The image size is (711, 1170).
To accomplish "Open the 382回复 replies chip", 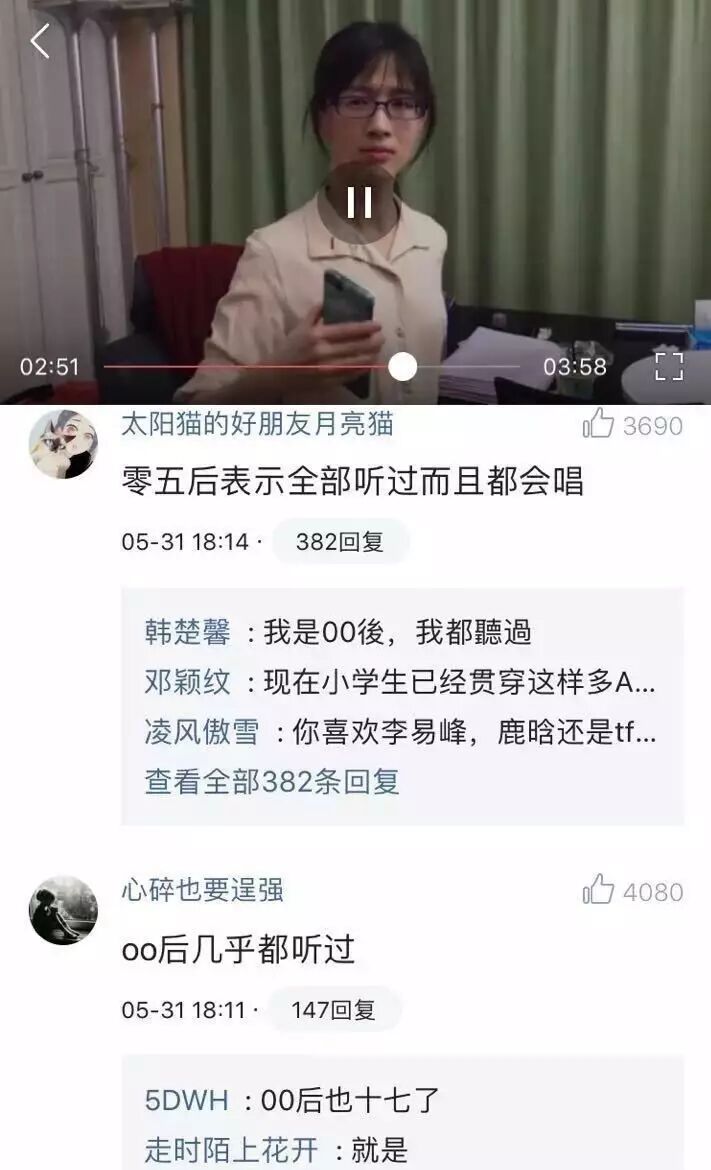I will 340,541.
